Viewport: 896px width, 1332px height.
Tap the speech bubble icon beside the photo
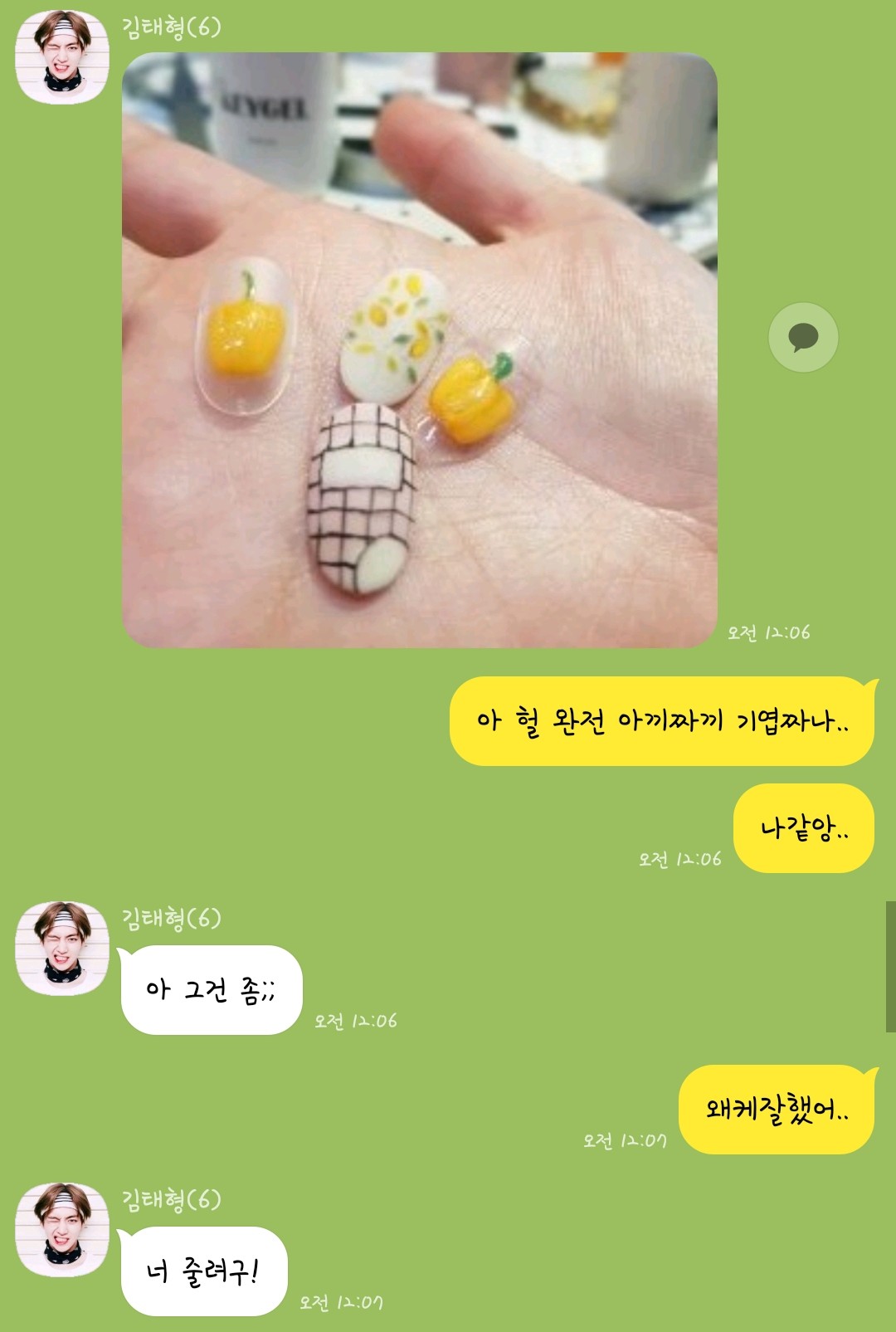803,337
